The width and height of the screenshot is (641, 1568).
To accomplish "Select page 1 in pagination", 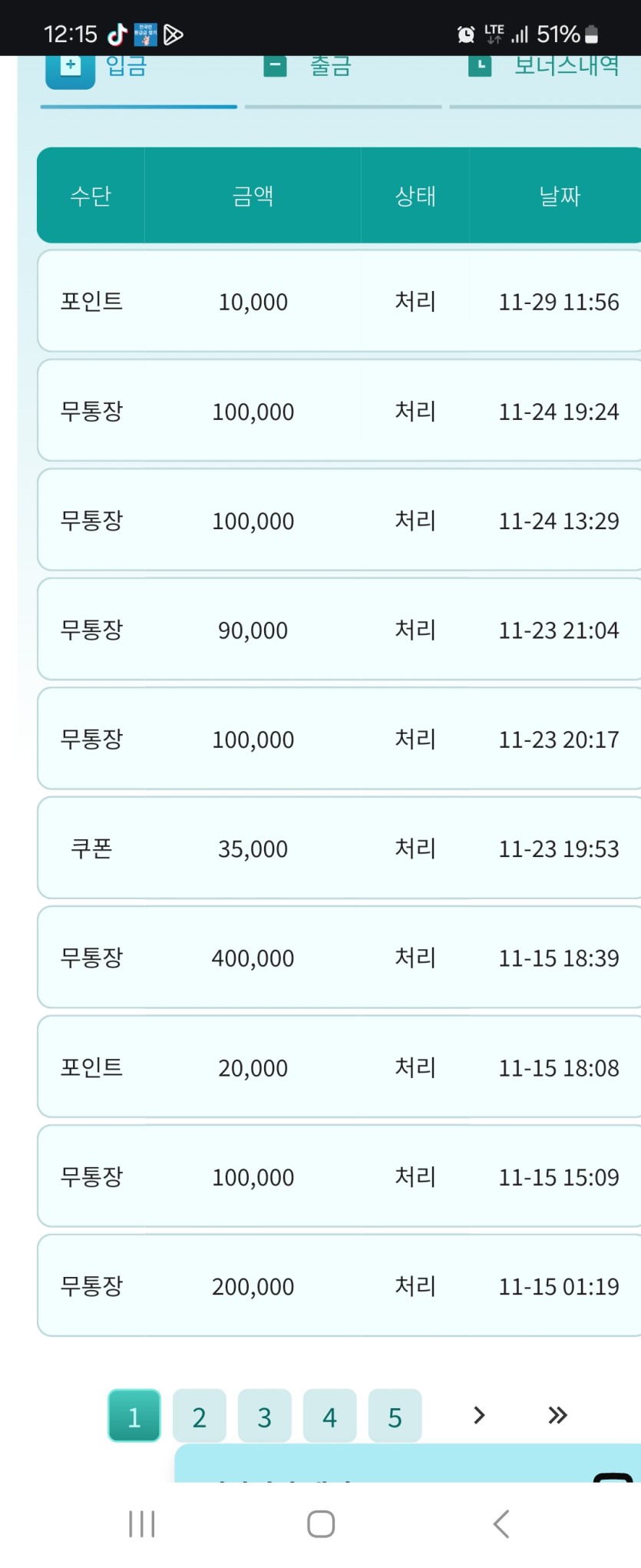I will [x=134, y=1416].
